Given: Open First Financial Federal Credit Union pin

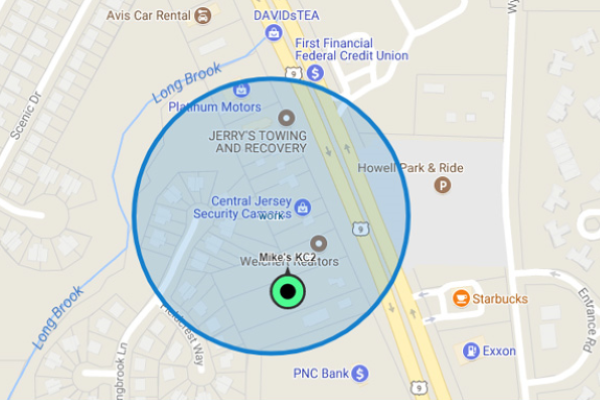Looking at the screenshot, I should [315, 72].
